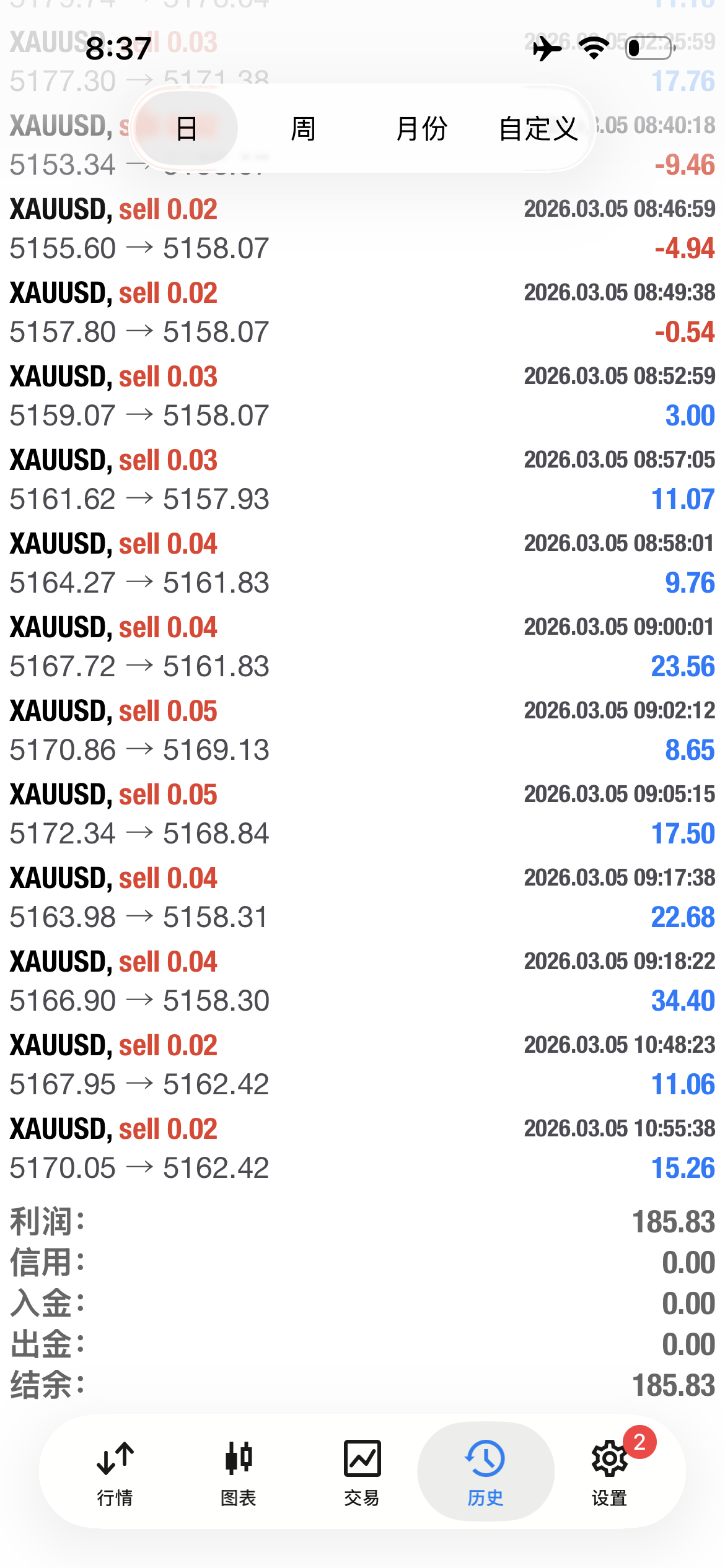The width and height of the screenshot is (725, 1568).
Task: Open 设置 settings with badge 2
Action: [x=610, y=1470]
